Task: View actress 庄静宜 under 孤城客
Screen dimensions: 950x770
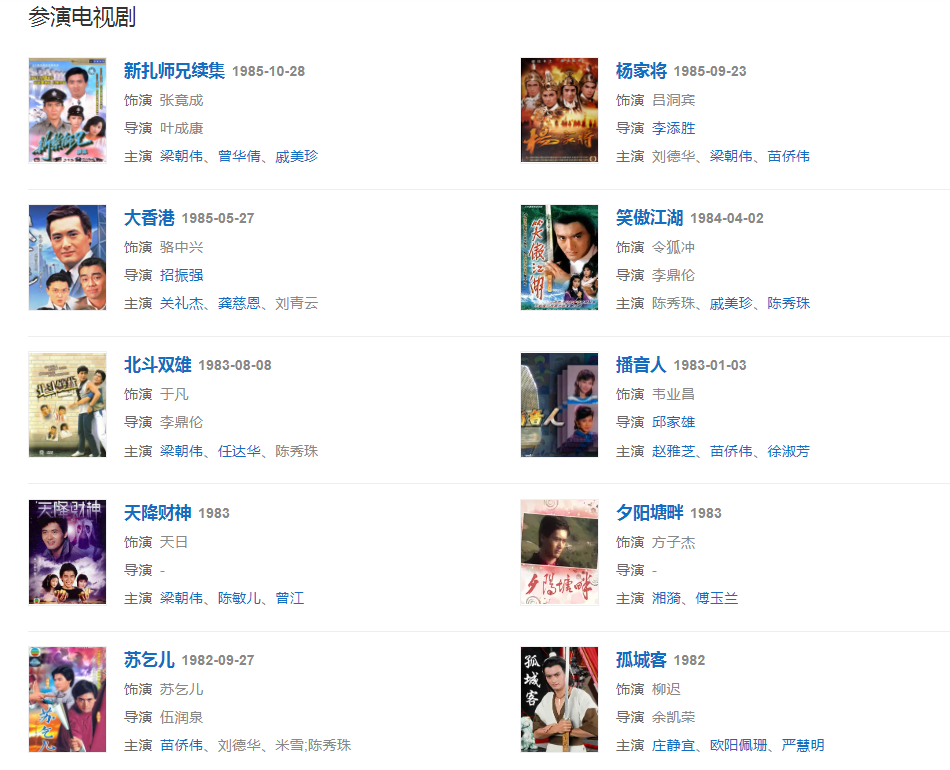Action: [673, 745]
